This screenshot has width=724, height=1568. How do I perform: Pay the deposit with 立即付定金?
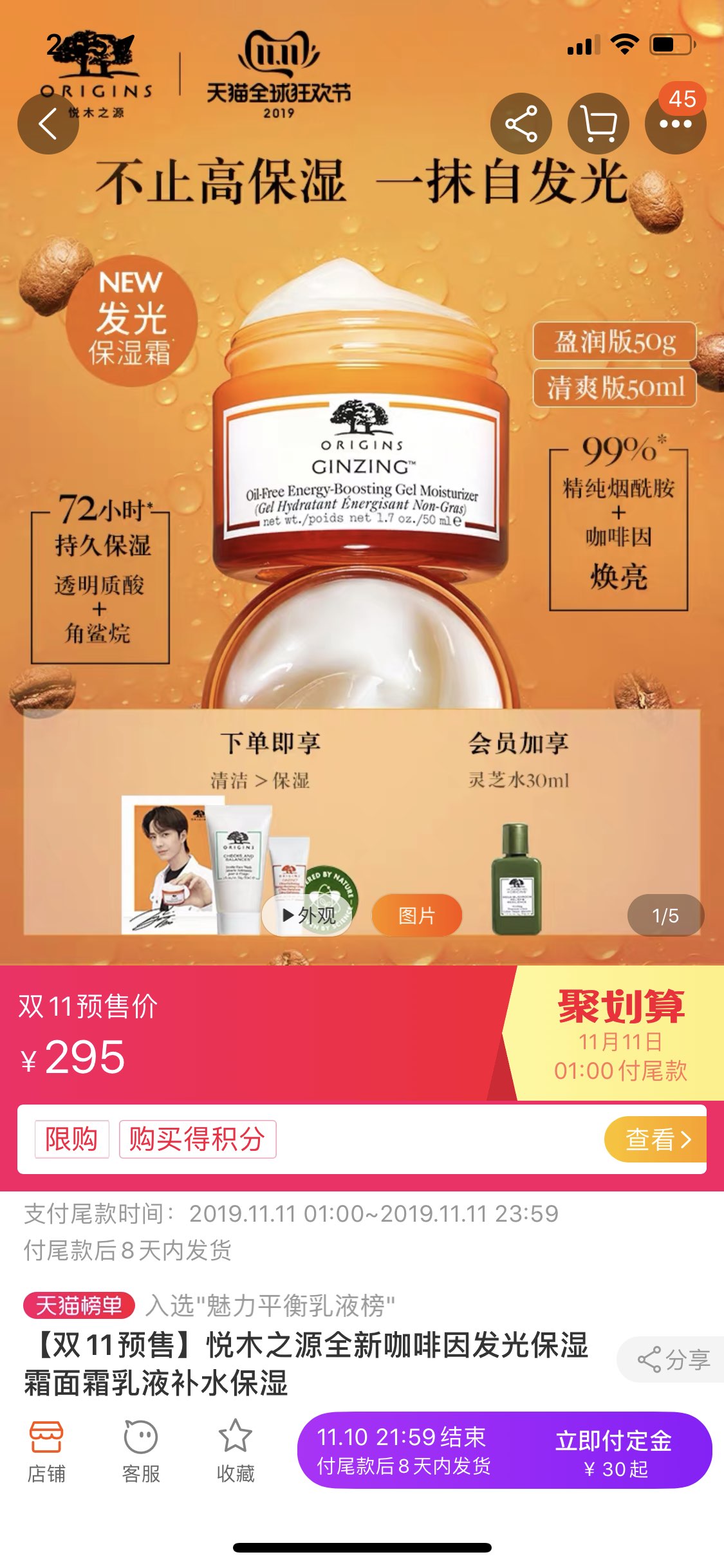pyautogui.click(x=613, y=1451)
